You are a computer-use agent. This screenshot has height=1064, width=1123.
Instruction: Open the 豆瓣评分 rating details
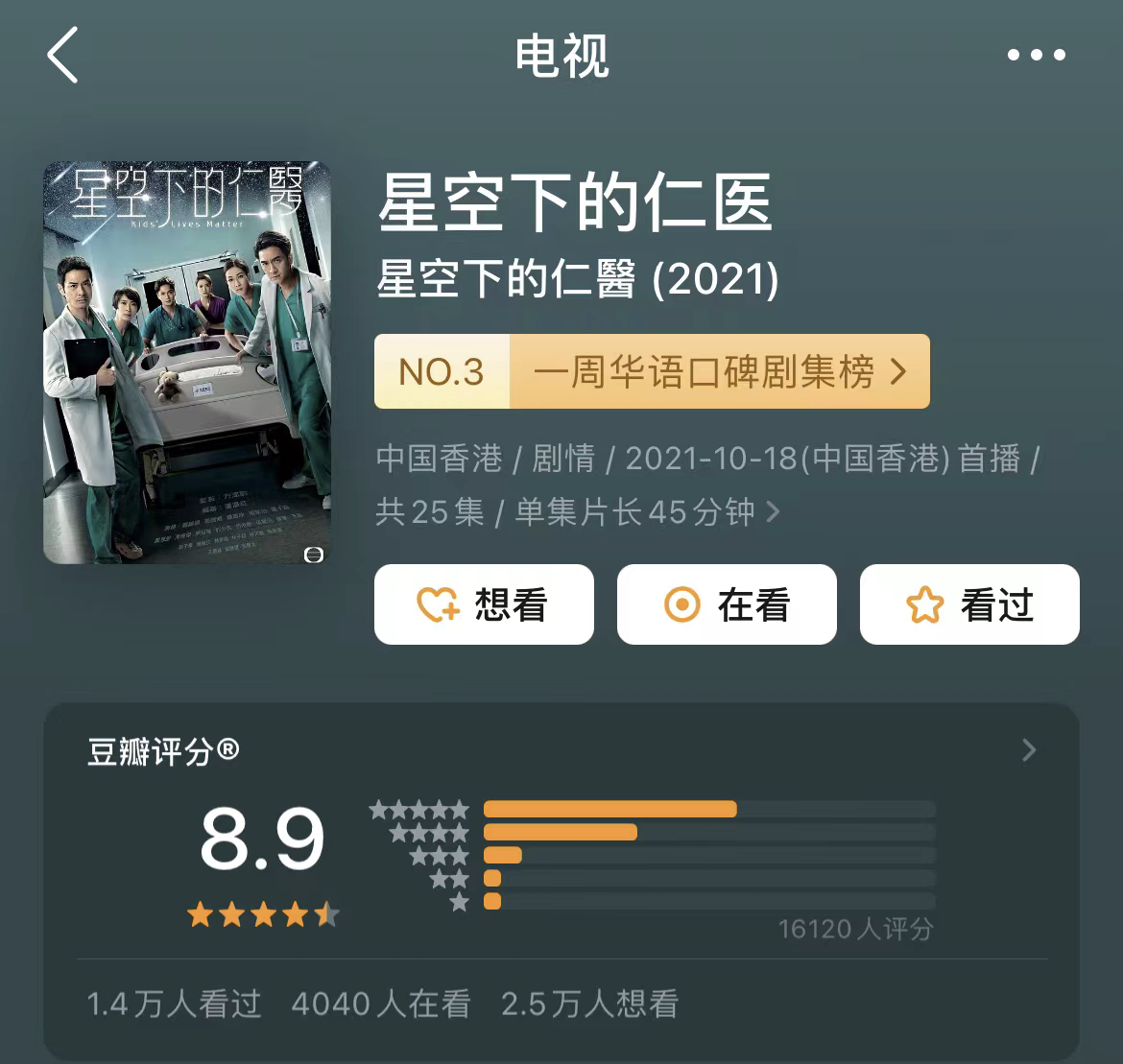point(1028,750)
